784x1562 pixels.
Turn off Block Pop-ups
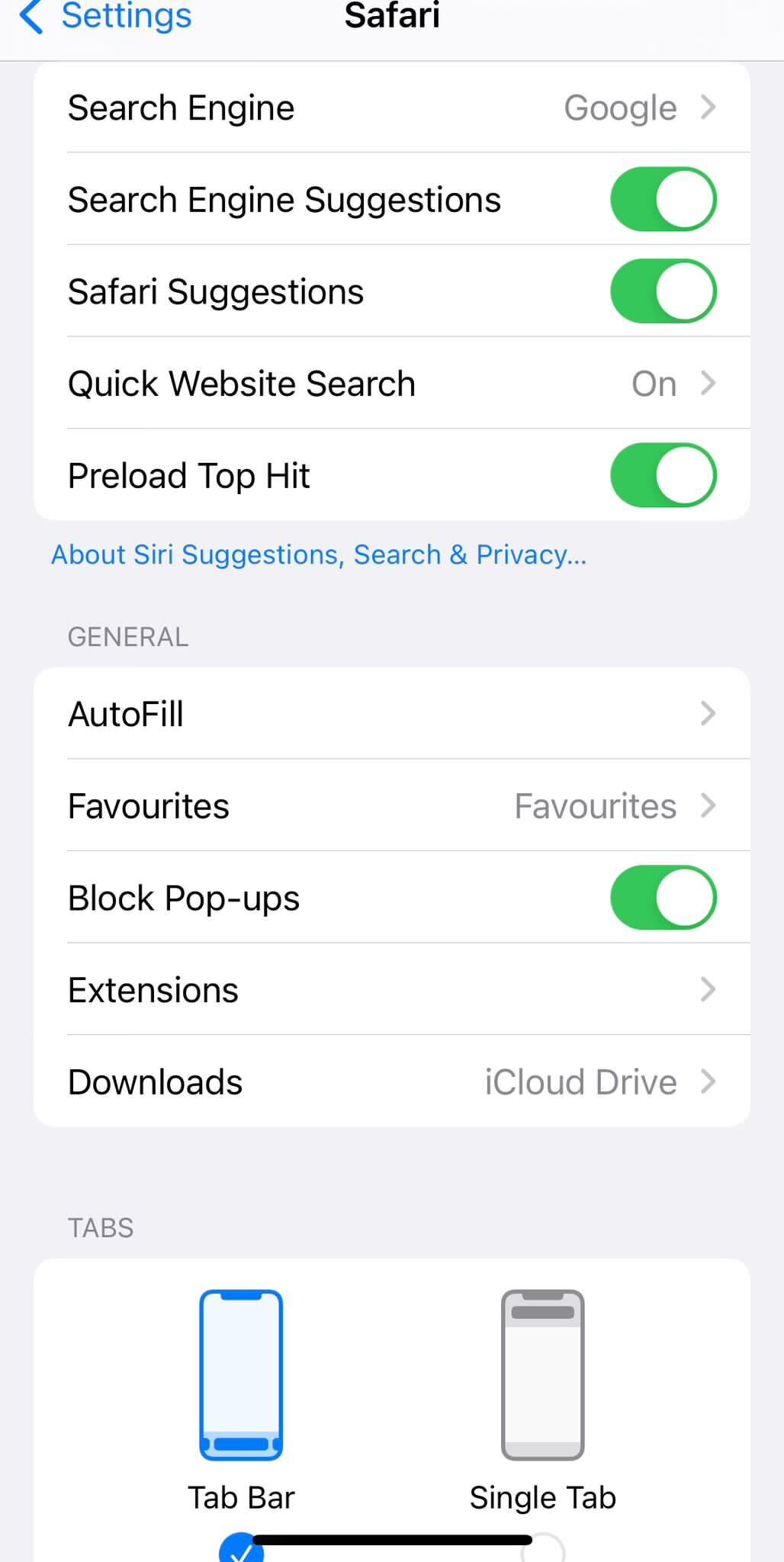click(x=663, y=898)
